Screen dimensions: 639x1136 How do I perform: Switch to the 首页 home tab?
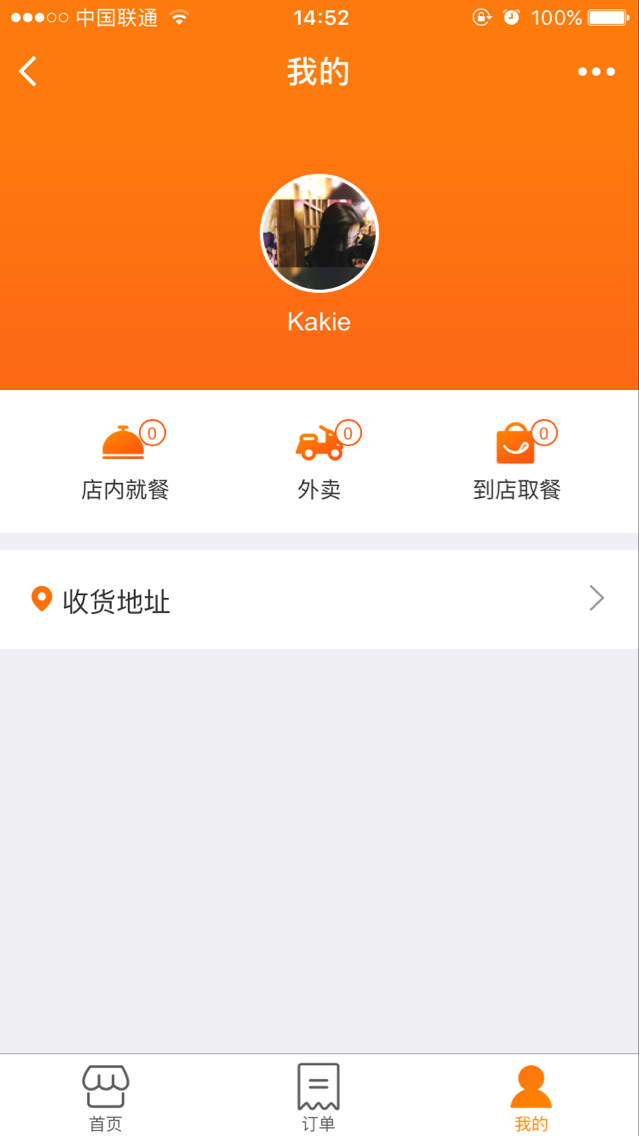click(106, 1097)
